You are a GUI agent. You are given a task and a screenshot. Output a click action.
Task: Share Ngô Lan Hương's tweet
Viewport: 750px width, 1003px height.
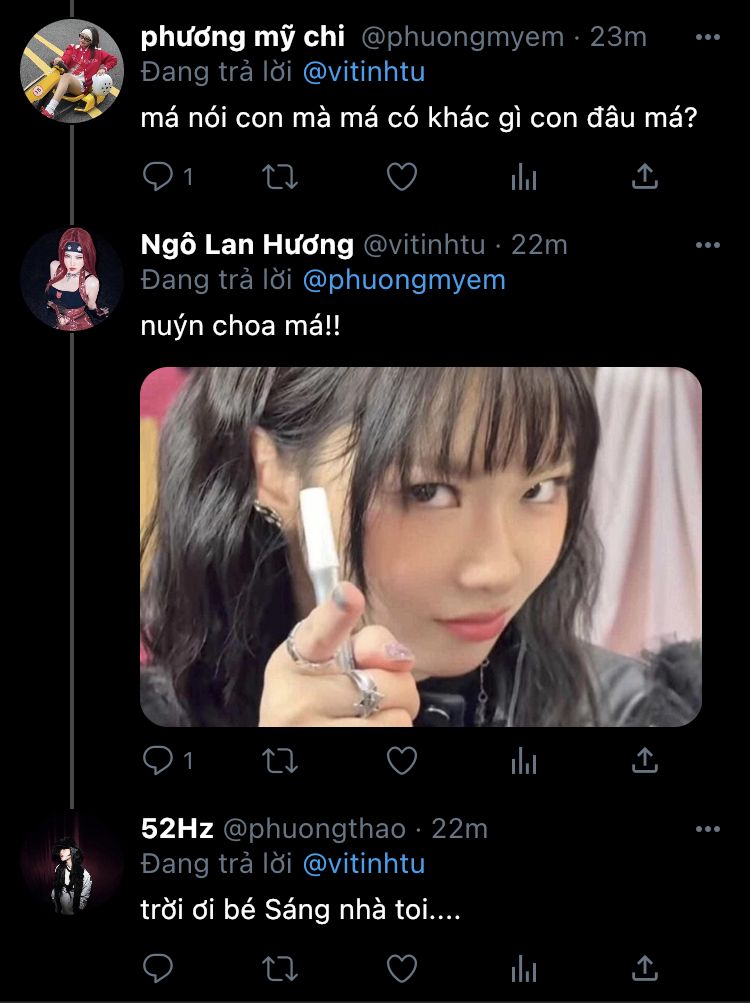[x=646, y=761]
